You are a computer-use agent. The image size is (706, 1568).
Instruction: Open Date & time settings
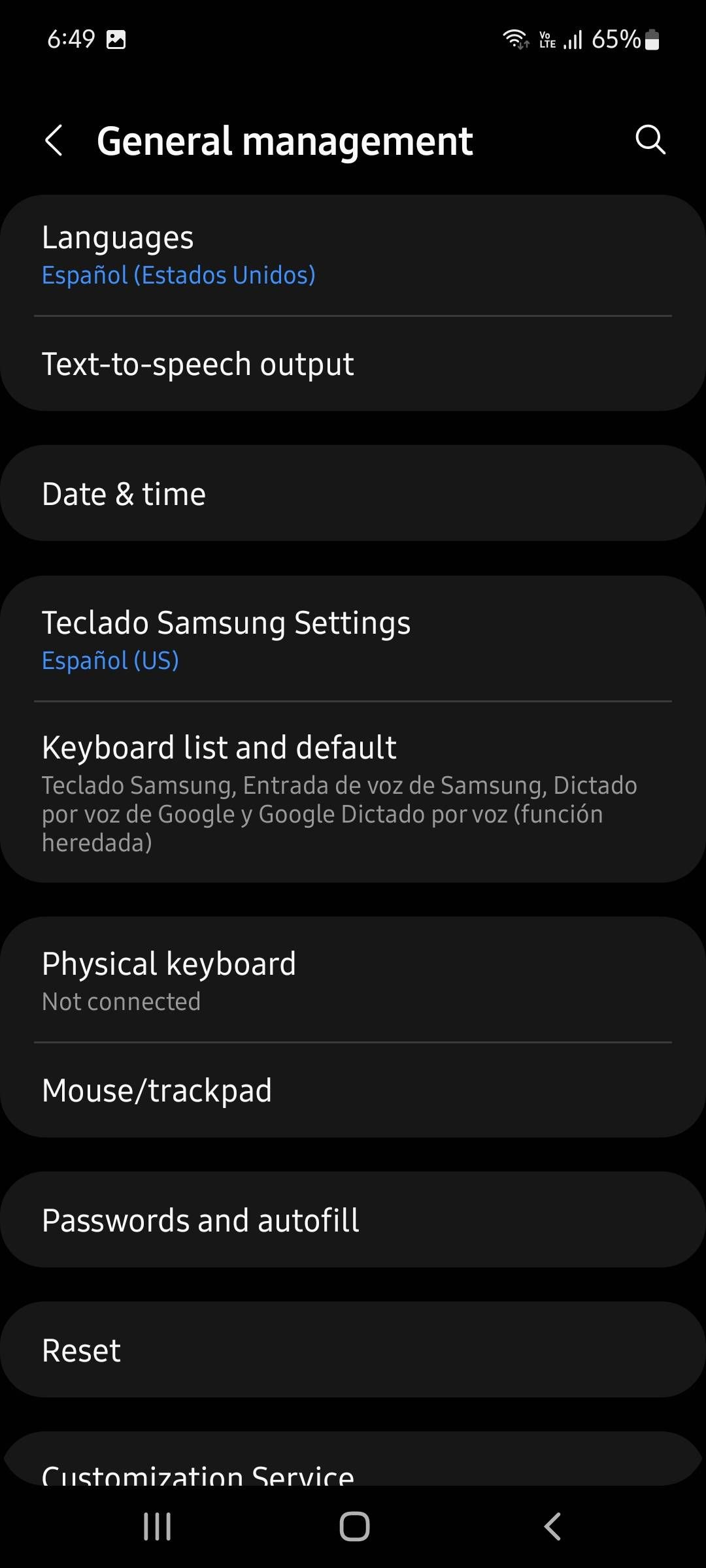tap(353, 493)
